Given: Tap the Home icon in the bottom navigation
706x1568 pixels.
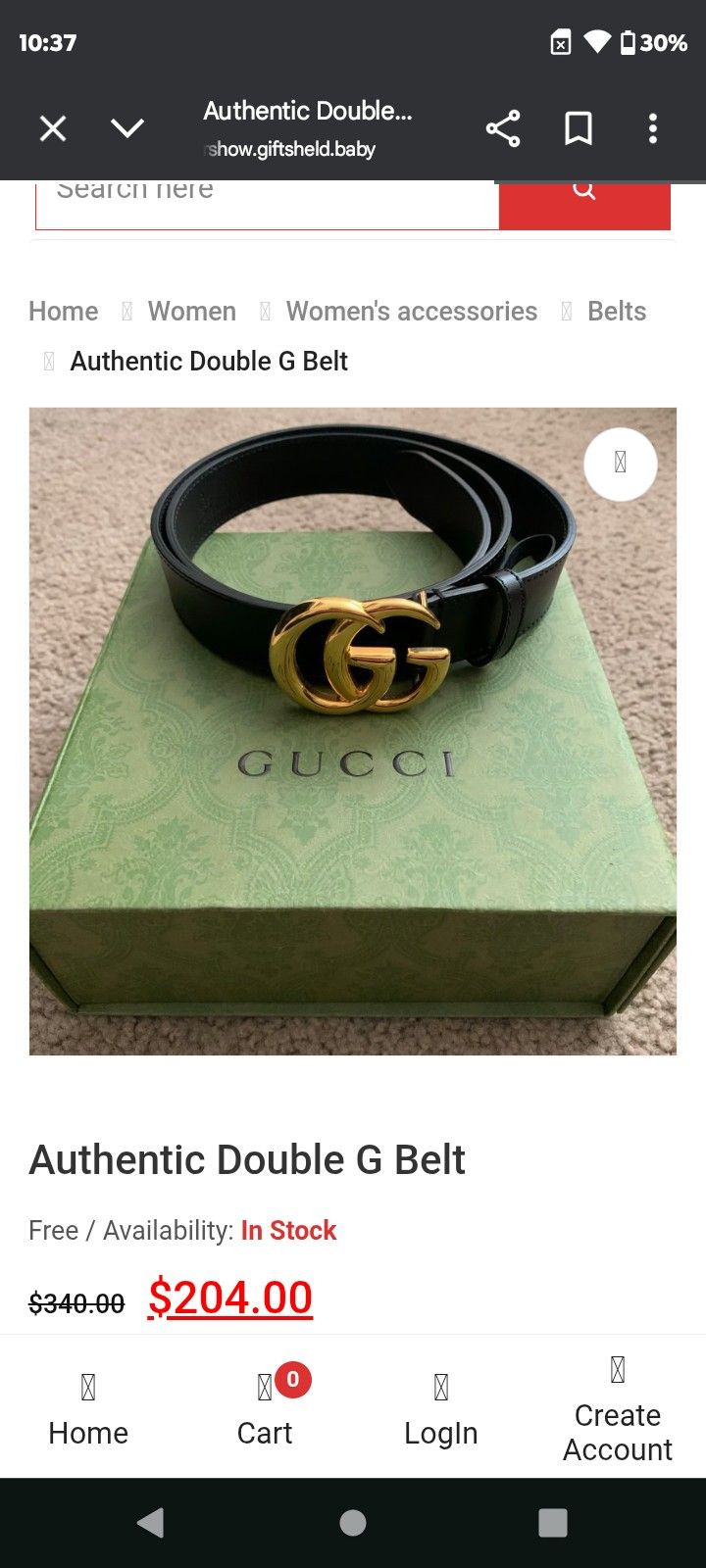Looking at the screenshot, I should point(88,1386).
